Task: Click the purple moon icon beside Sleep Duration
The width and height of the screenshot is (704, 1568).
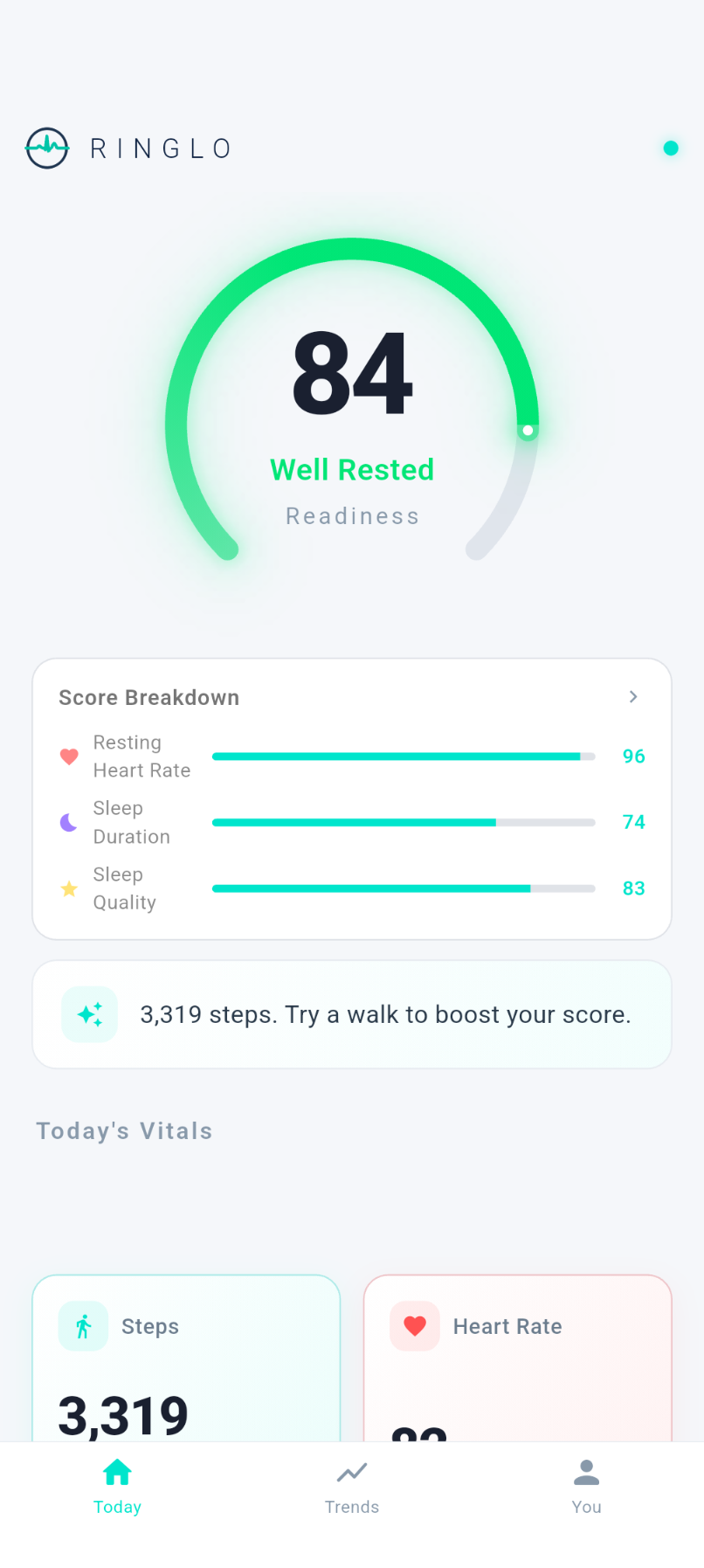Action: tap(69, 822)
